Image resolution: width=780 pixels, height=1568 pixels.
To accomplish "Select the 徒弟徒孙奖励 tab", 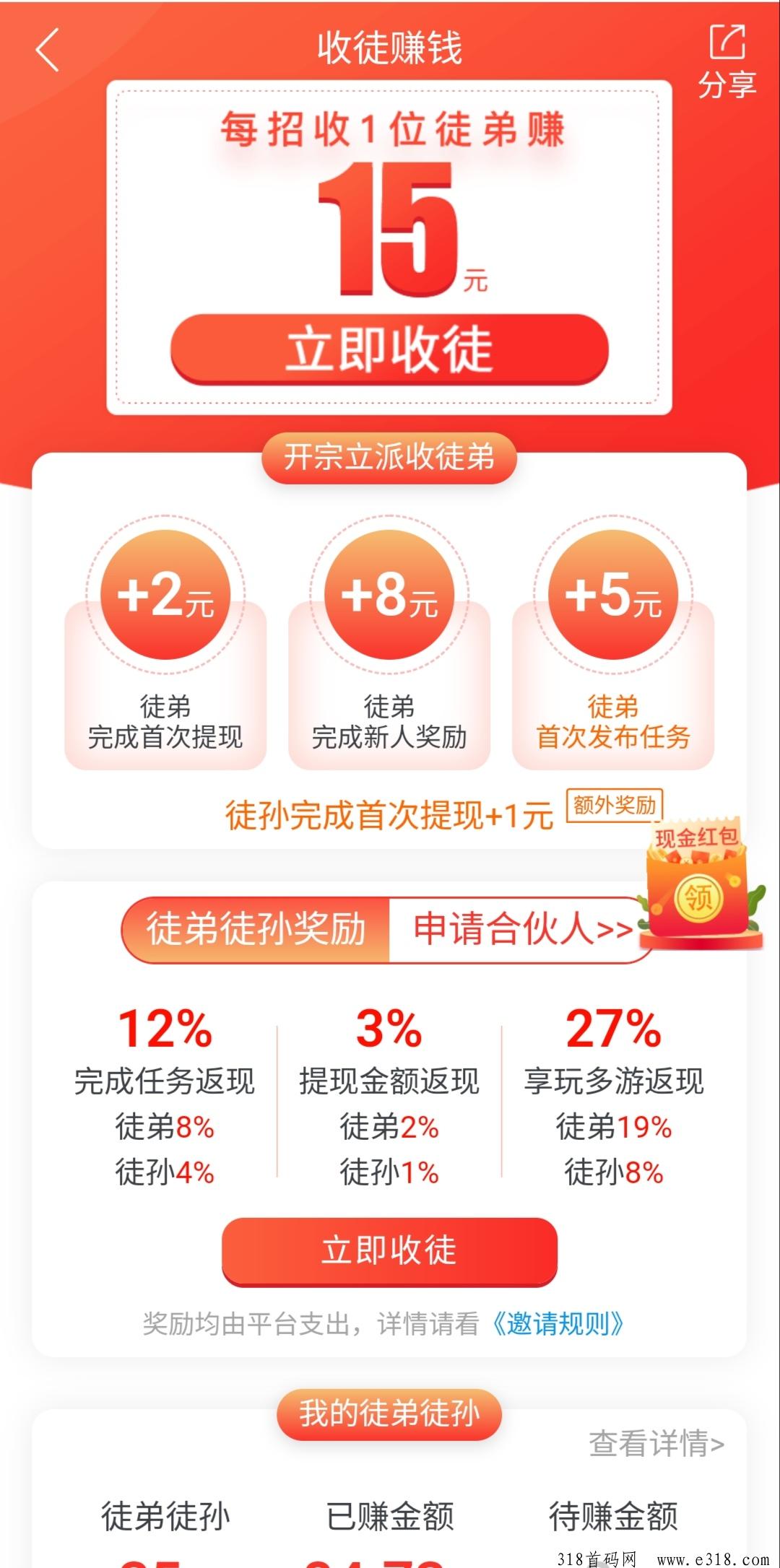I will pyautogui.click(x=256, y=929).
